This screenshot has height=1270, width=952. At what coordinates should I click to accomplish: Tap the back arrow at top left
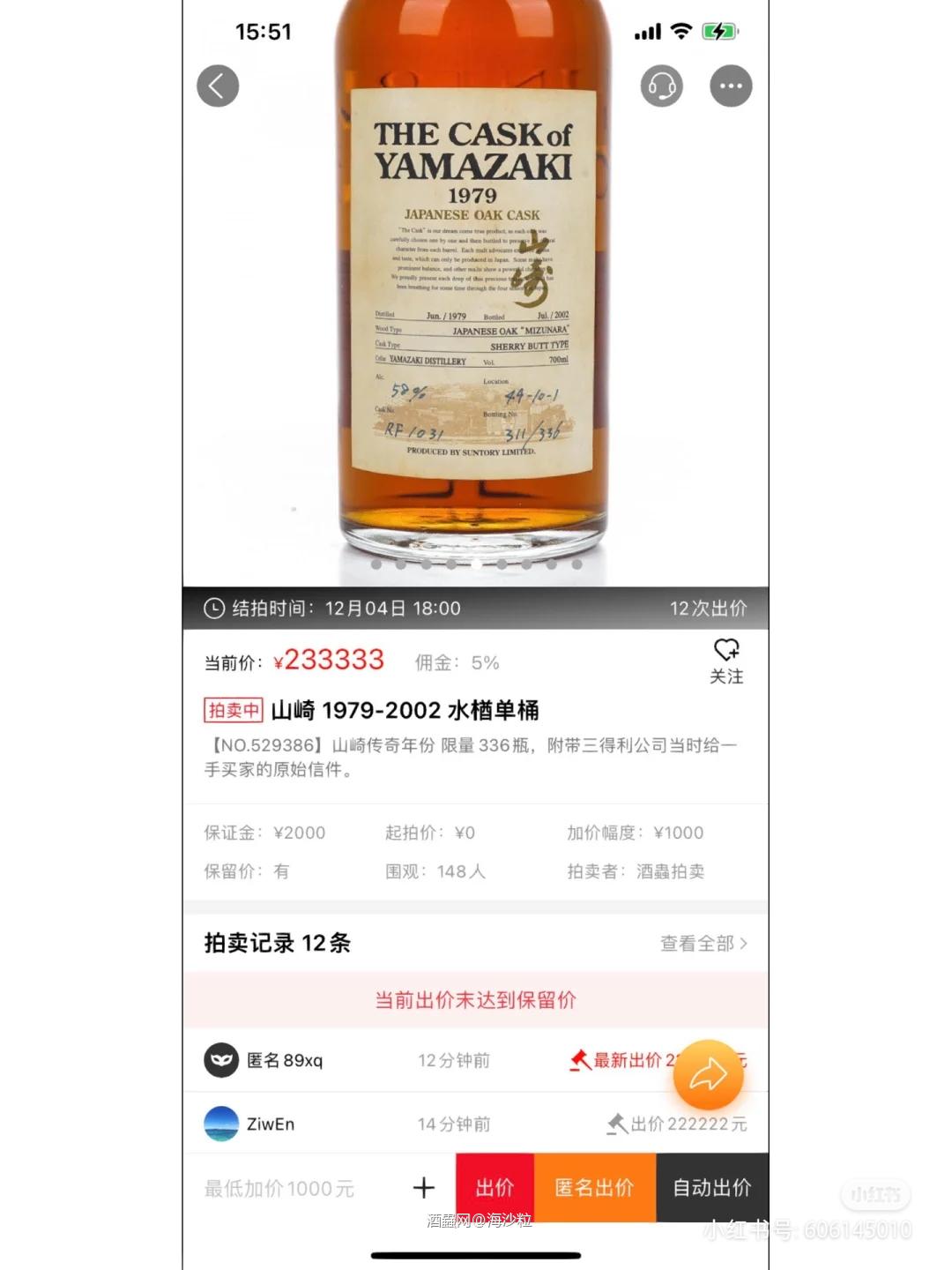[x=218, y=86]
